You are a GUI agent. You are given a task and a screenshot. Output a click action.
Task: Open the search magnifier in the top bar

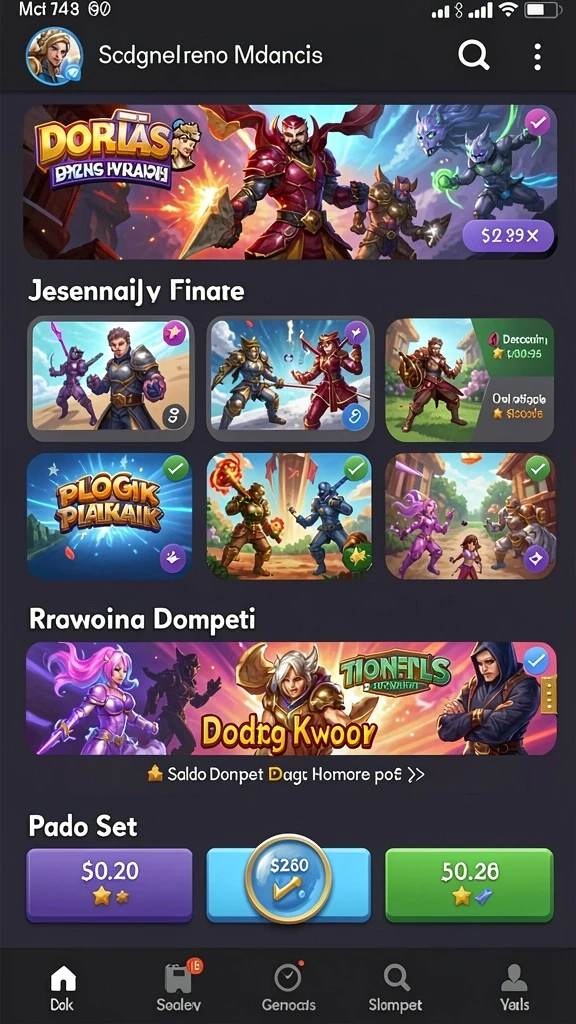click(x=473, y=56)
